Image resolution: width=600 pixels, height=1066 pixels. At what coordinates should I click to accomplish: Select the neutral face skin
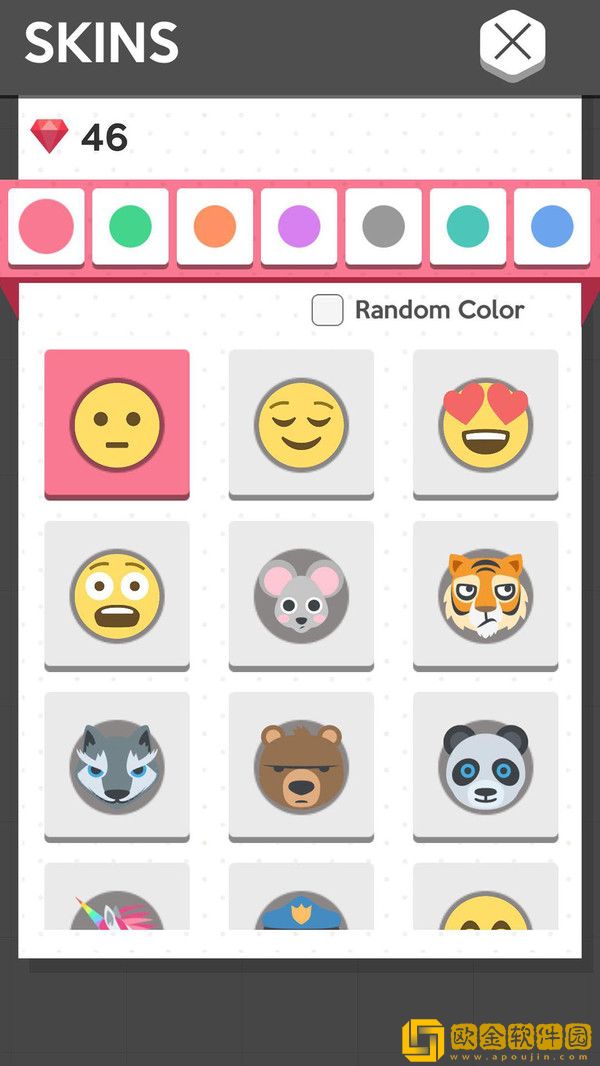tap(117, 422)
